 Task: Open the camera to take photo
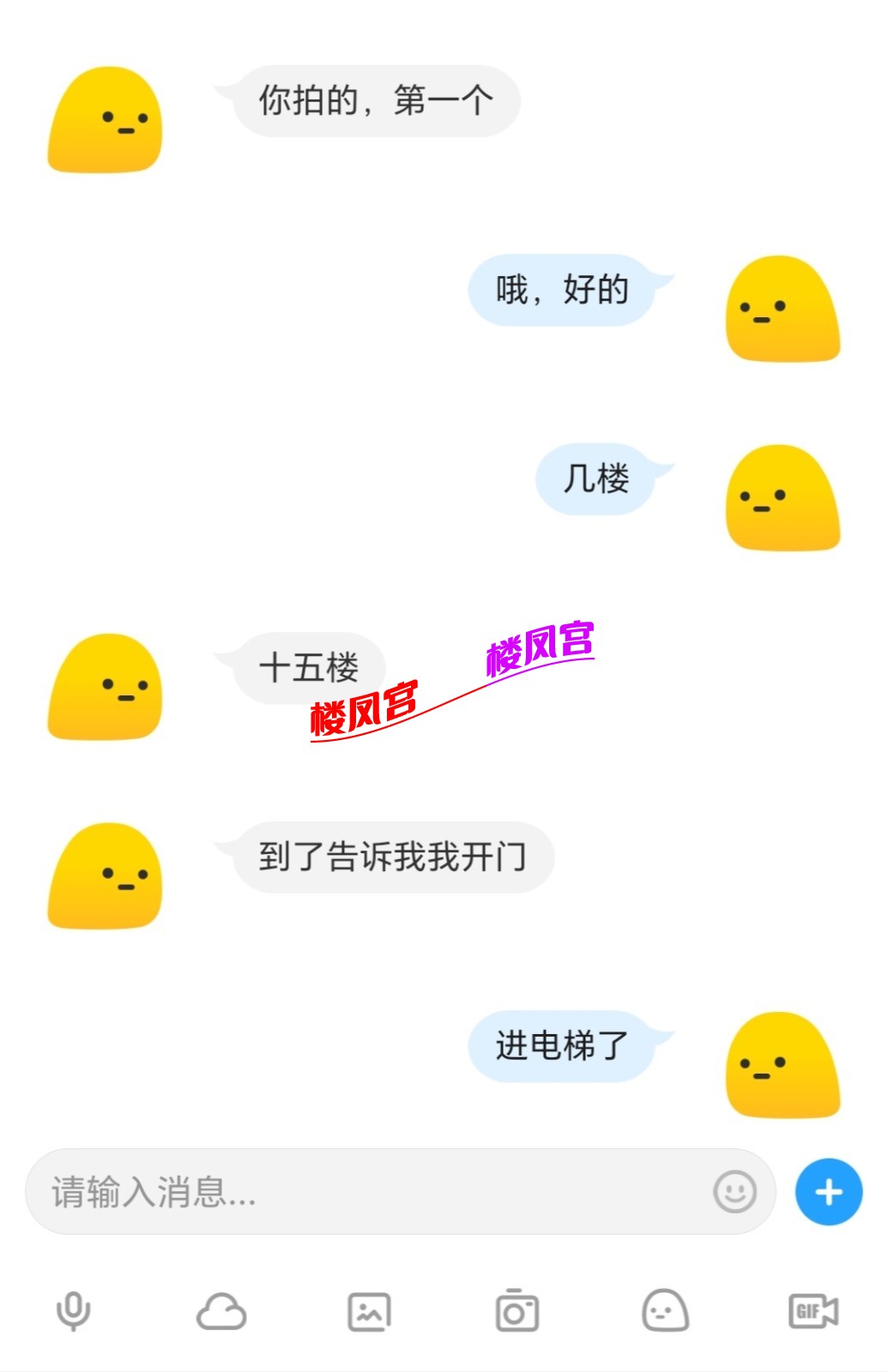pos(516,1311)
